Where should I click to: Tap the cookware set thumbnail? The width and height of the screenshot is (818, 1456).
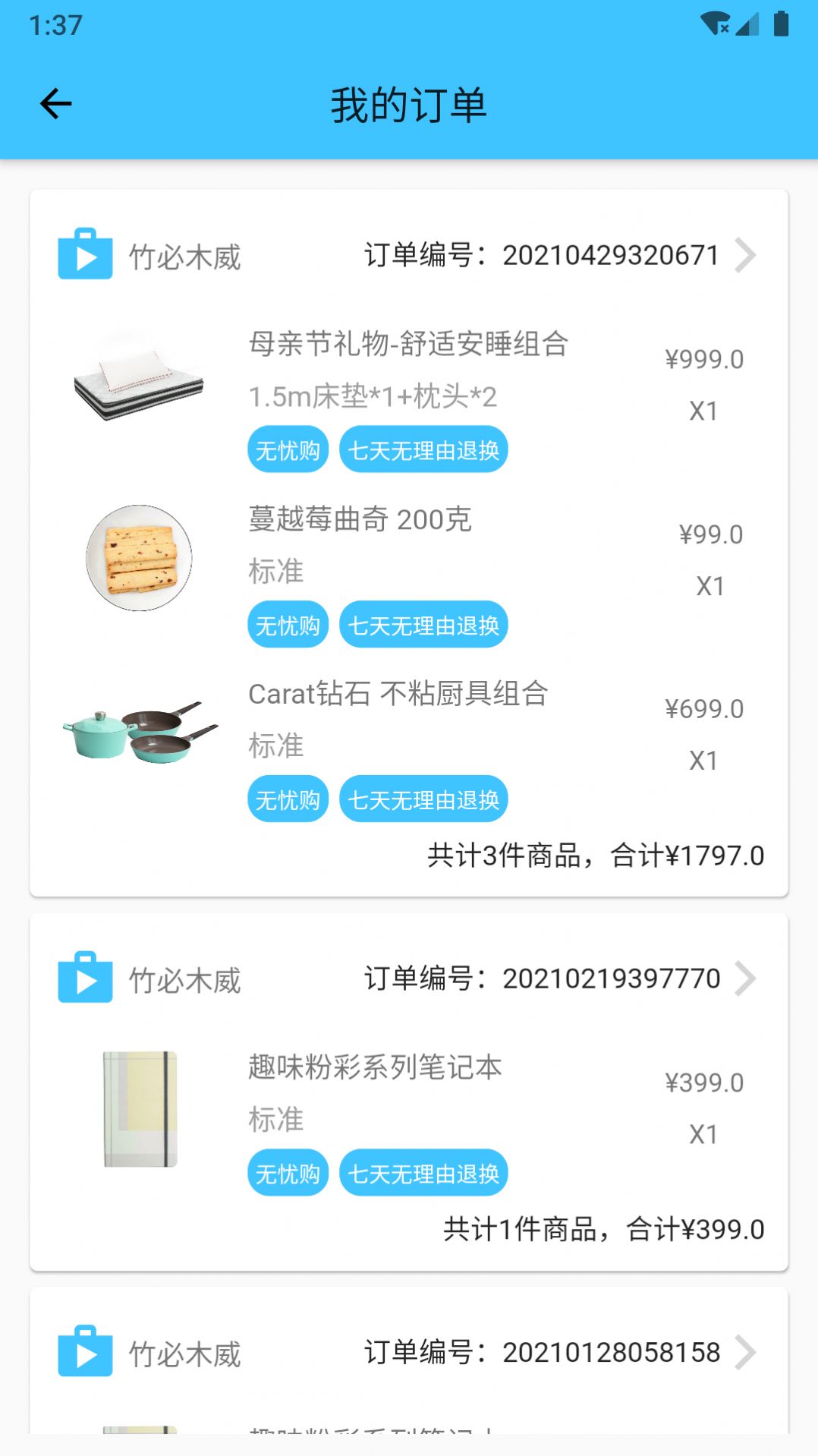click(140, 733)
